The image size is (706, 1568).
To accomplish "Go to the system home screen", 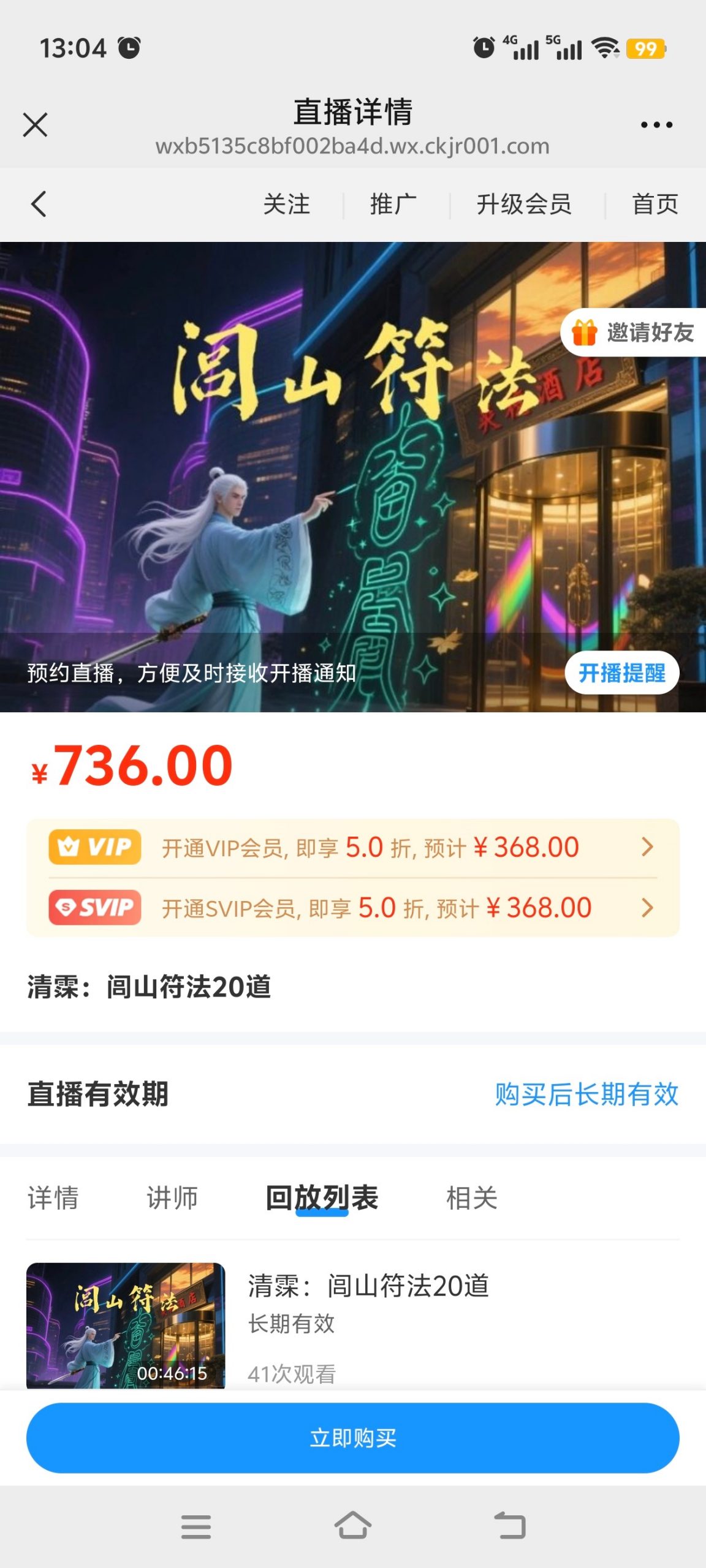I will (352, 1525).
